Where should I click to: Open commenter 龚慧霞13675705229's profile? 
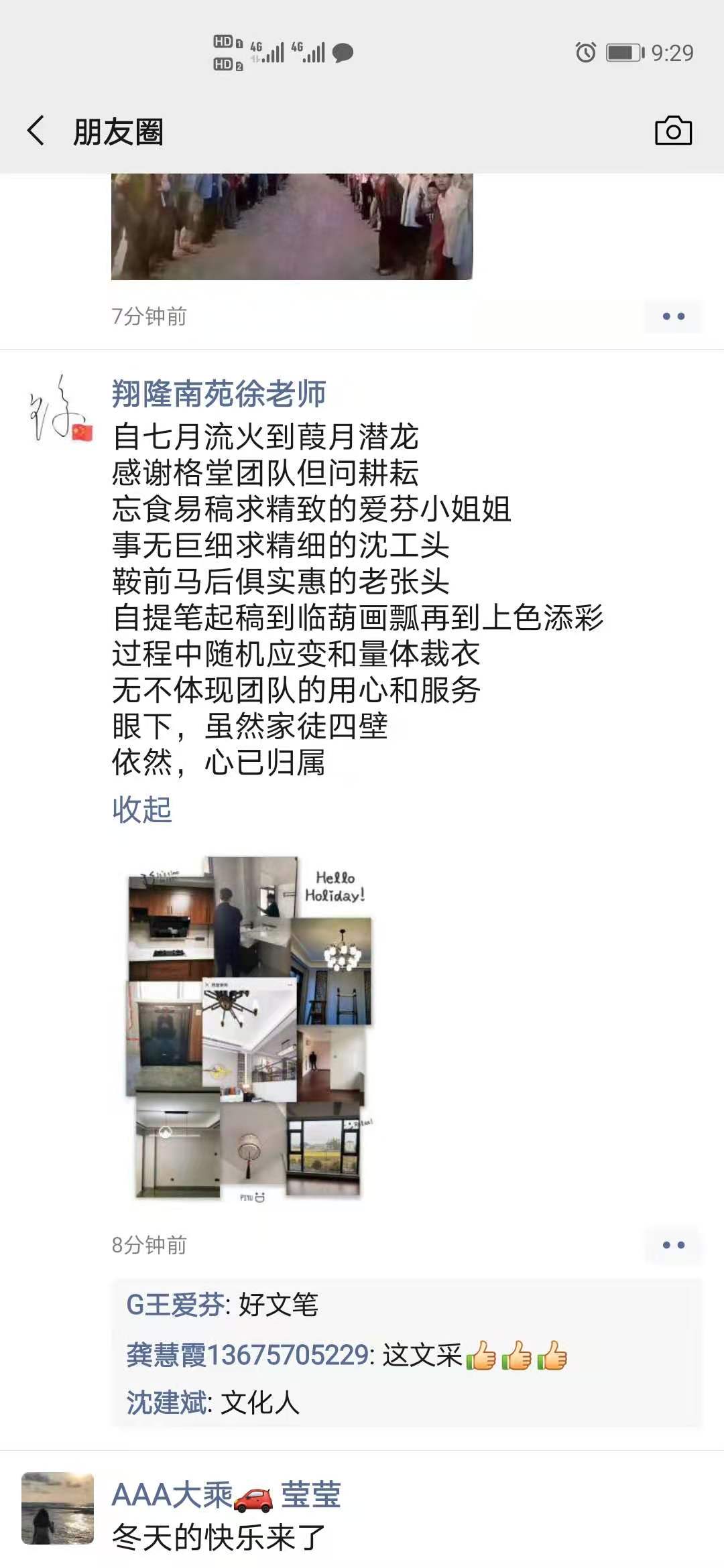tap(247, 1355)
